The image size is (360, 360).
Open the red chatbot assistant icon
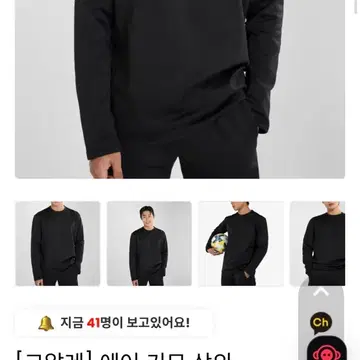(321, 349)
